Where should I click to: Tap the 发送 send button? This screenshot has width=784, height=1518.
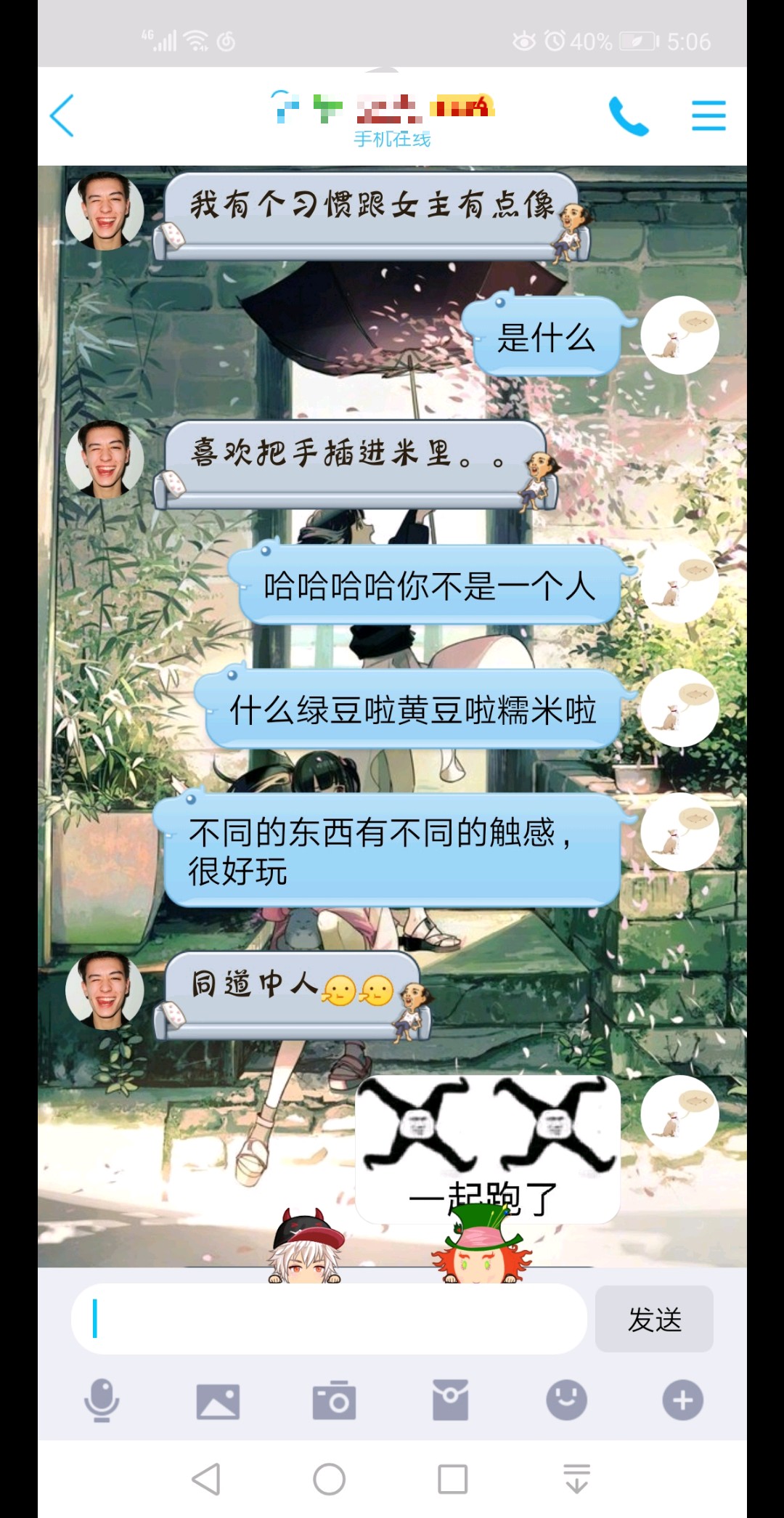point(654,1319)
